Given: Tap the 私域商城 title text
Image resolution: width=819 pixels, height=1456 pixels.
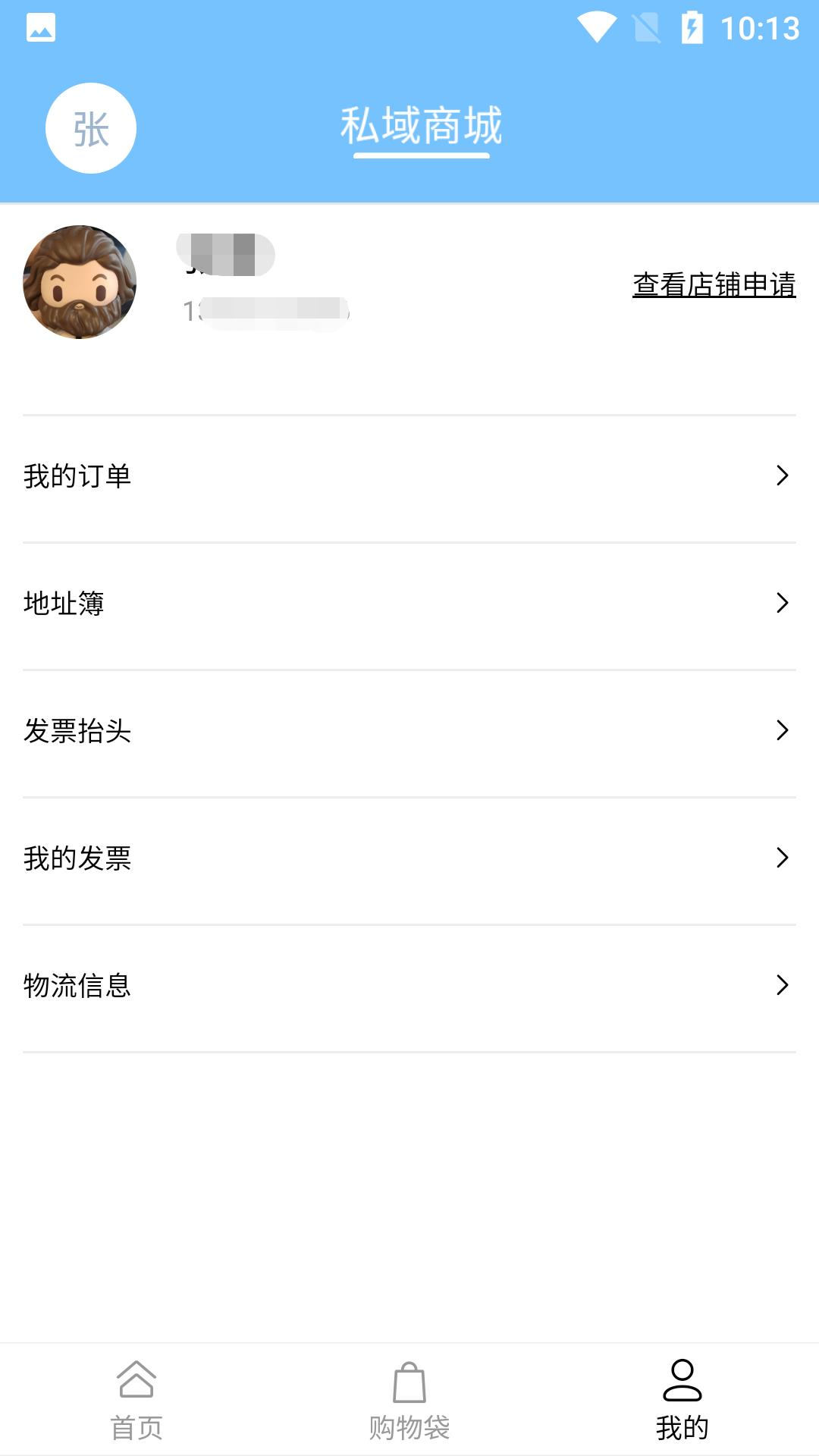Looking at the screenshot, I should click(x=422, y=126).
